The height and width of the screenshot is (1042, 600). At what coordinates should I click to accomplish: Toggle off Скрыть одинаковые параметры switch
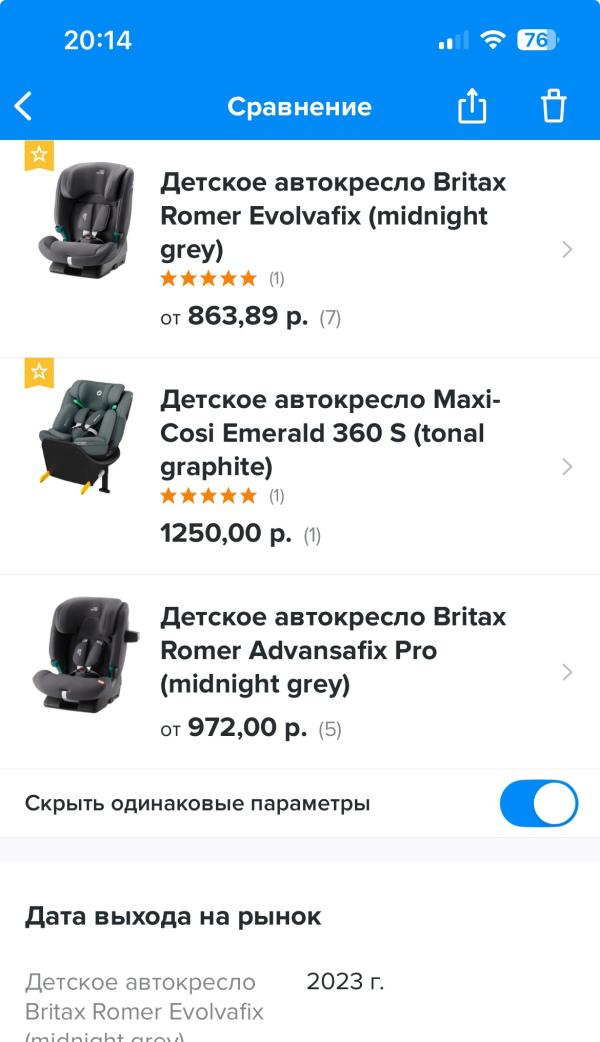coord(539,803)
